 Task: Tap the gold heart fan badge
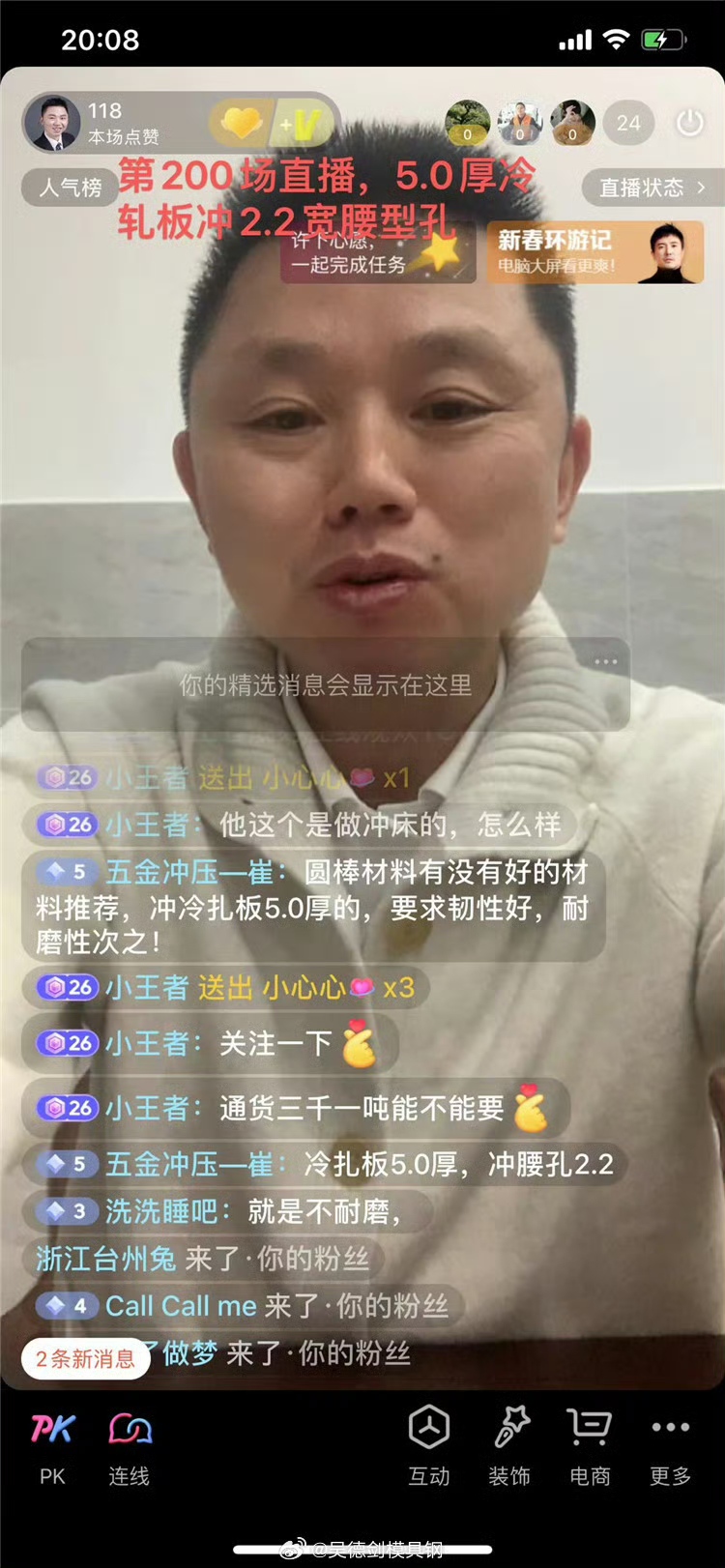click(x=242, y=123)
